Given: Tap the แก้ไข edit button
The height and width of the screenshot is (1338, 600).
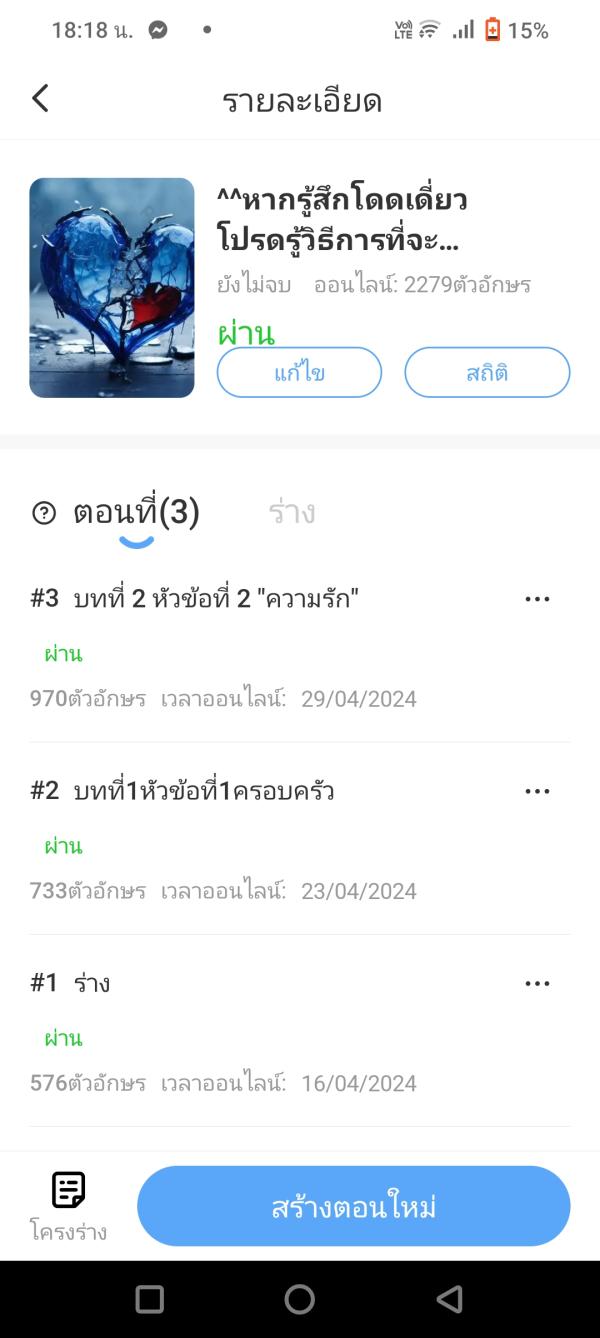Looking at the screenshot, I should 299,373.
